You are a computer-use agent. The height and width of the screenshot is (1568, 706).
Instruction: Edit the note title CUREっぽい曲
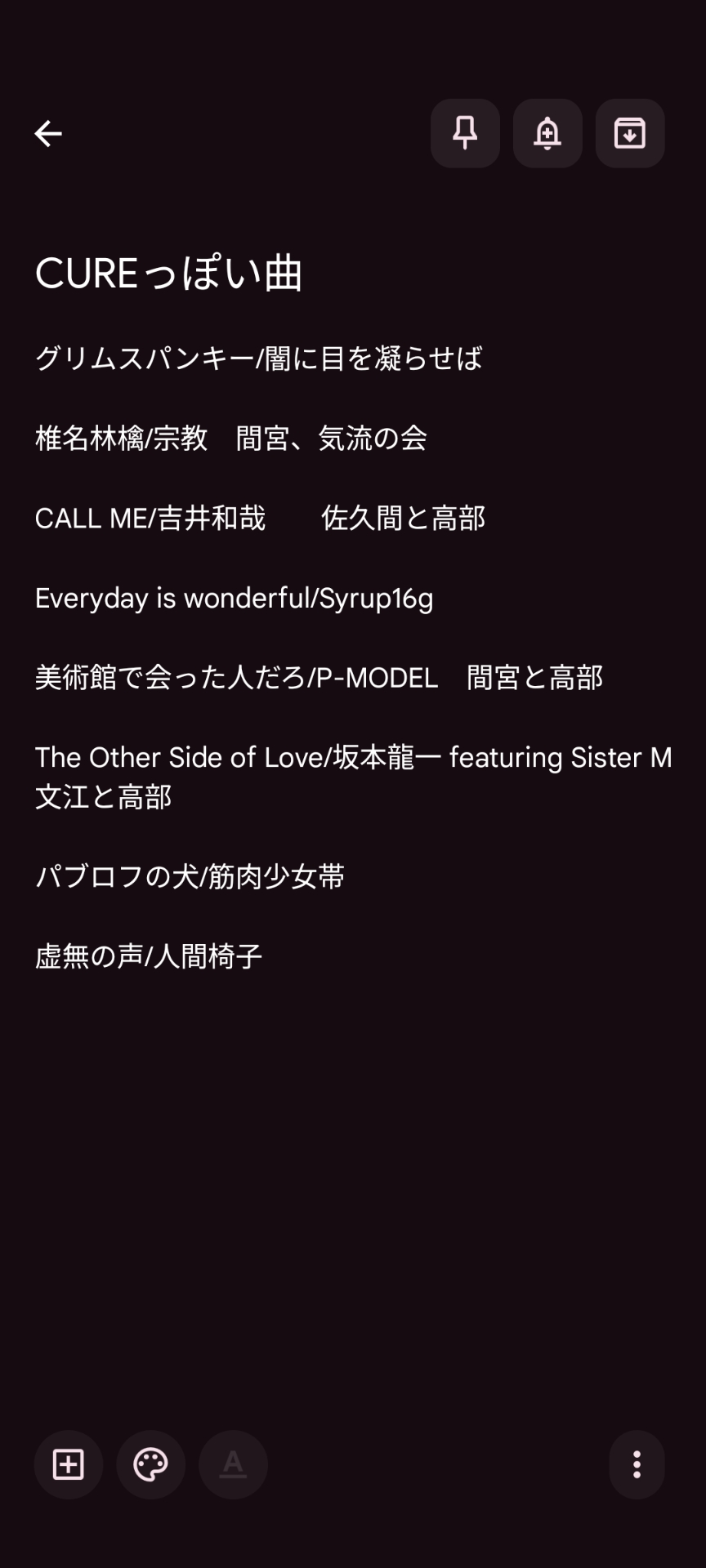coord(169,273)
